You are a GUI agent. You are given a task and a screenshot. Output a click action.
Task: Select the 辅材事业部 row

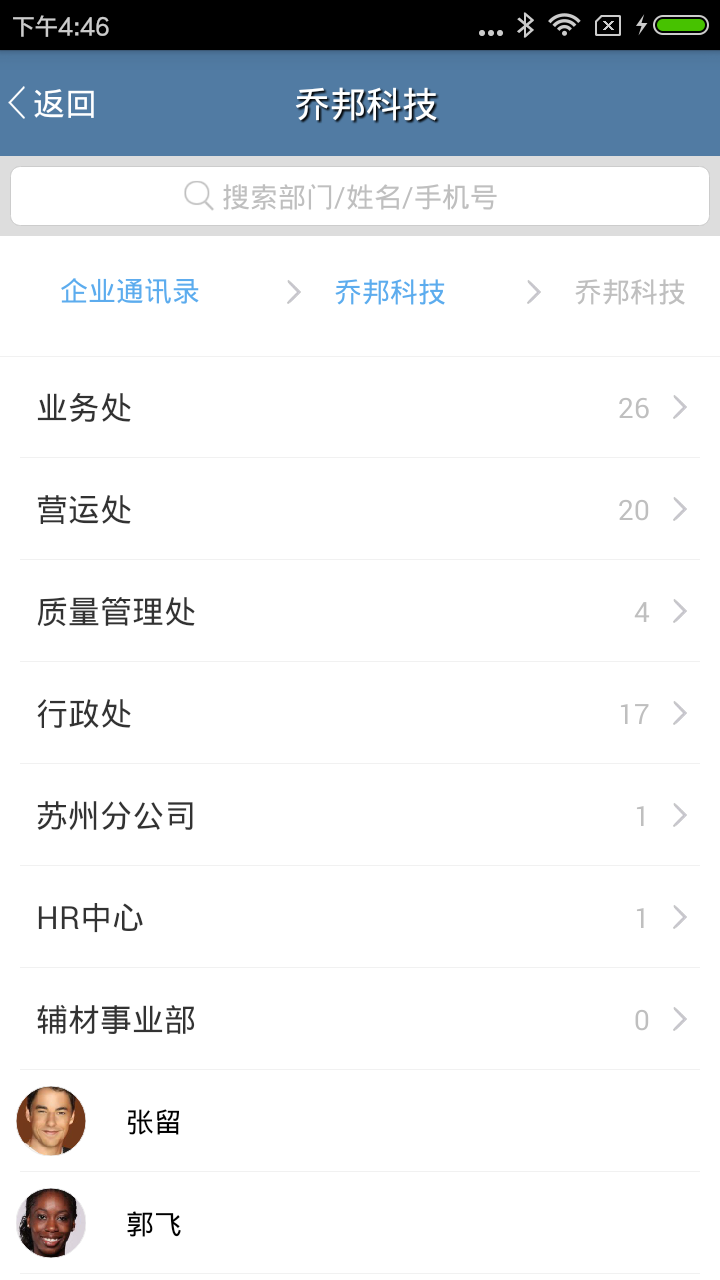(360, 1020)
